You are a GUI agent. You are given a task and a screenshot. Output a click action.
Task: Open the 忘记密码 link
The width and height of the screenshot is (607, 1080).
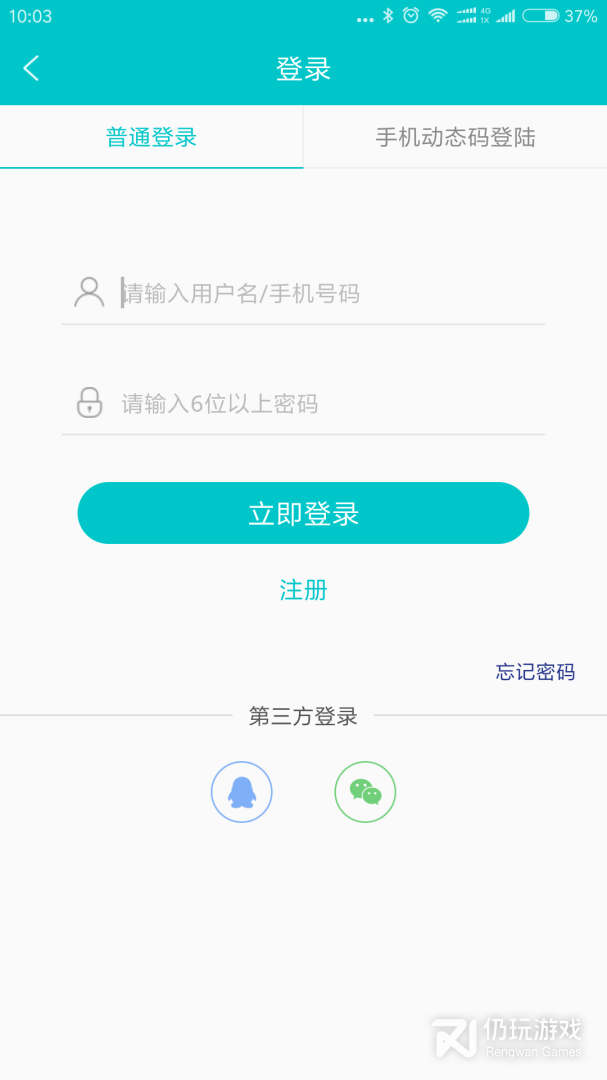pyautogui.click(x=535, y=672)
